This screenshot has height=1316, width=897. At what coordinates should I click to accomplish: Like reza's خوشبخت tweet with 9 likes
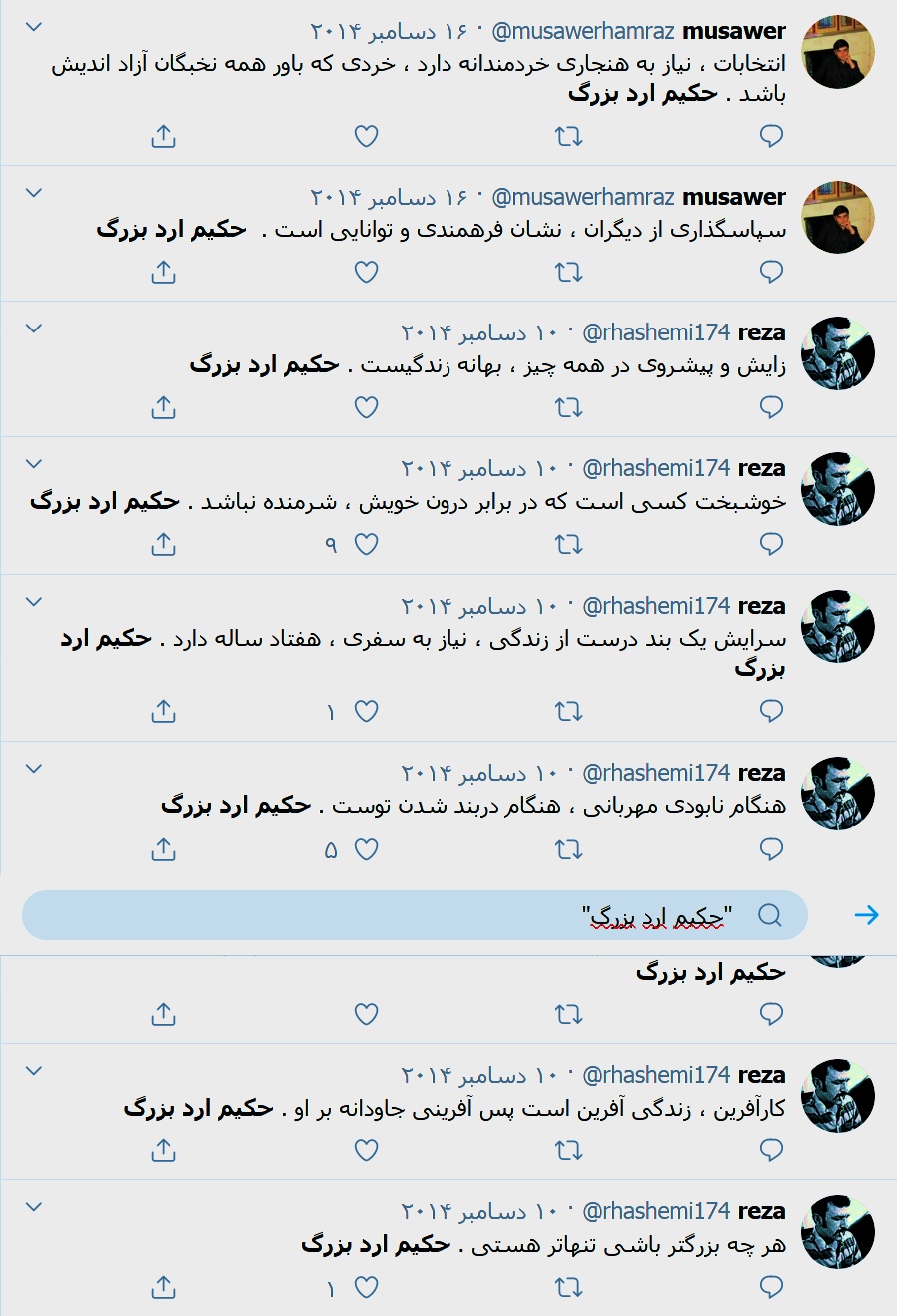367,544
